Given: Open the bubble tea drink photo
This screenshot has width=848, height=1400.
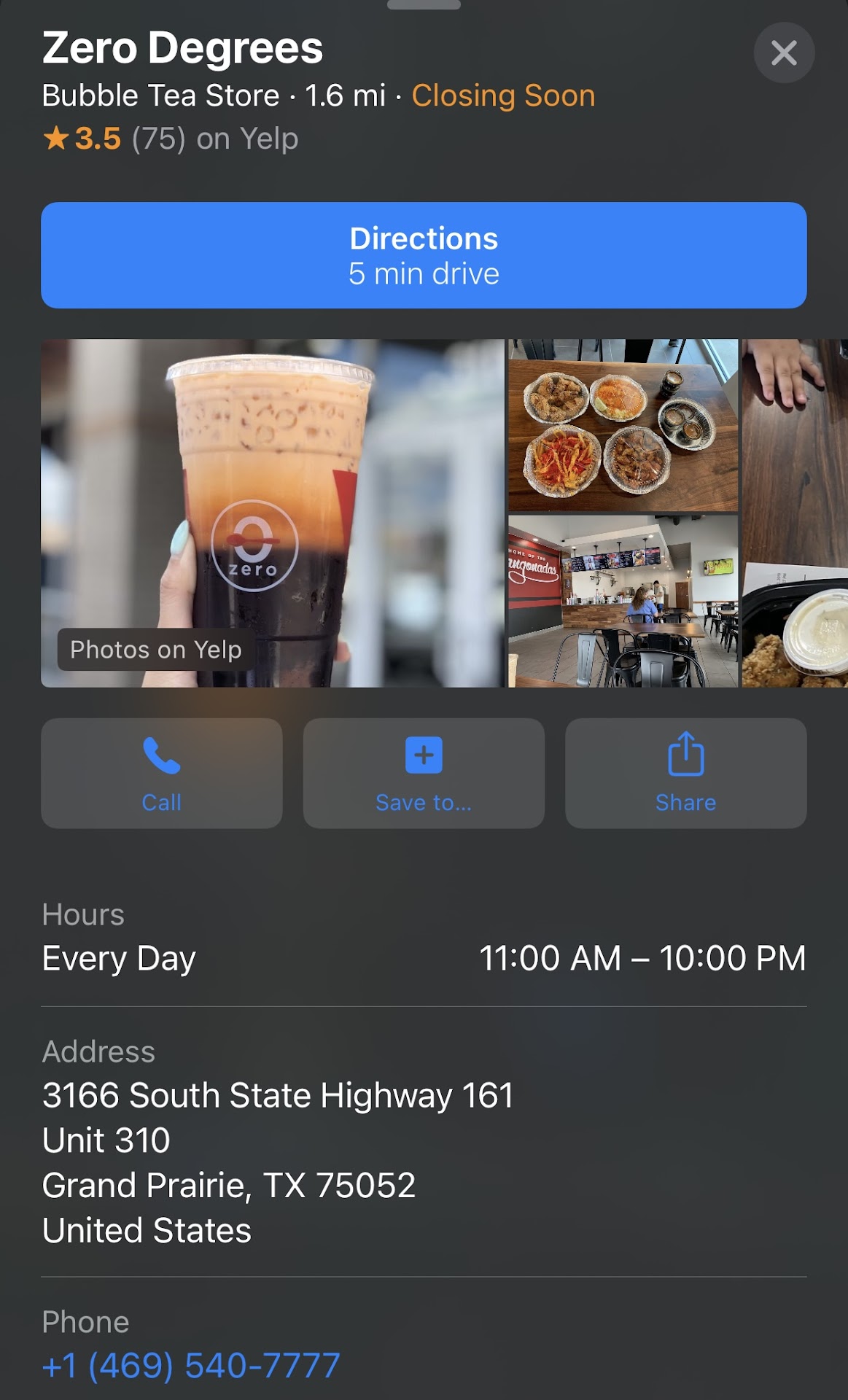Looking at the screenshot, I should [x=272, y=496].
